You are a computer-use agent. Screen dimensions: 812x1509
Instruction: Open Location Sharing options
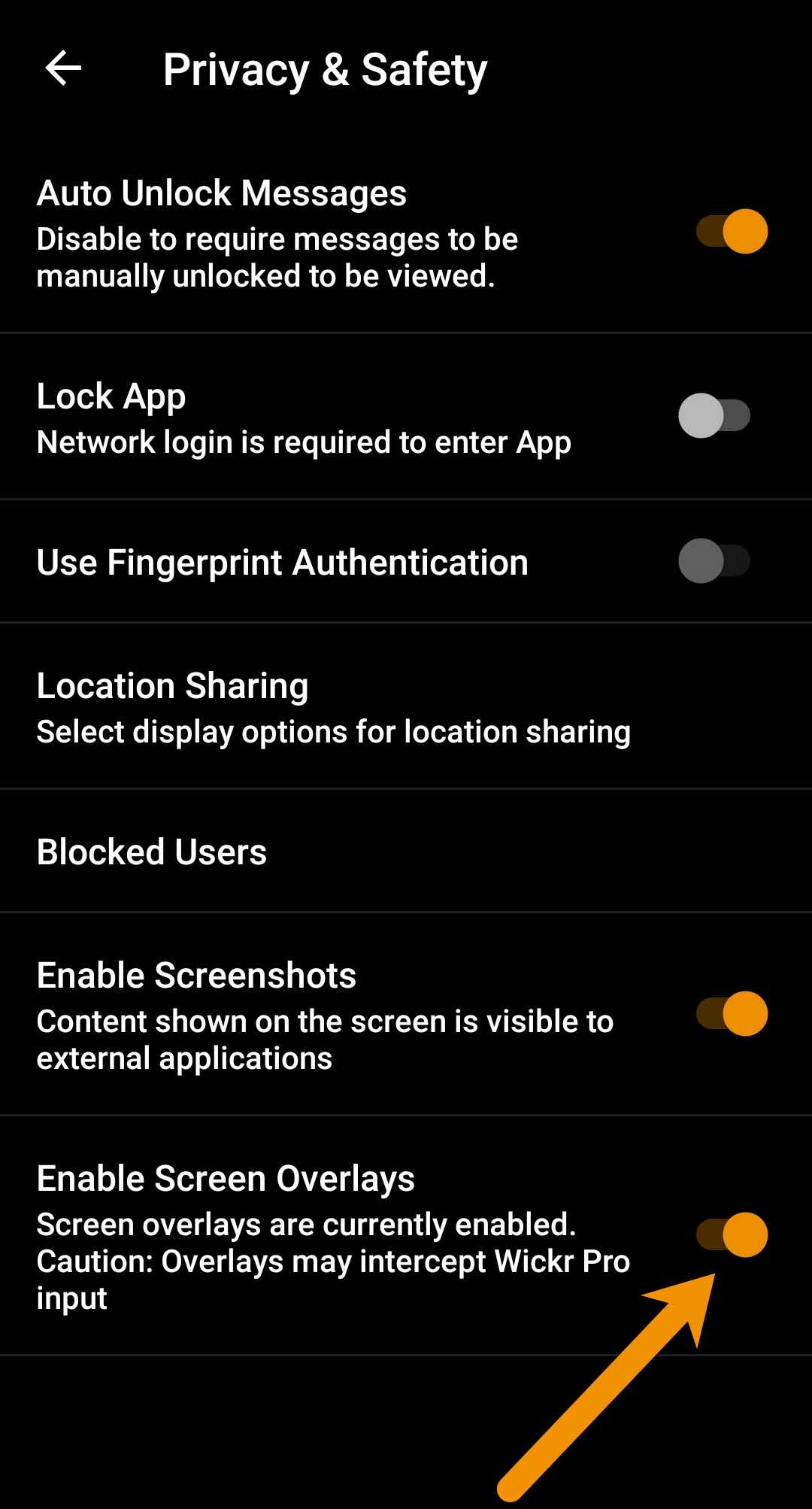[406, 706]
